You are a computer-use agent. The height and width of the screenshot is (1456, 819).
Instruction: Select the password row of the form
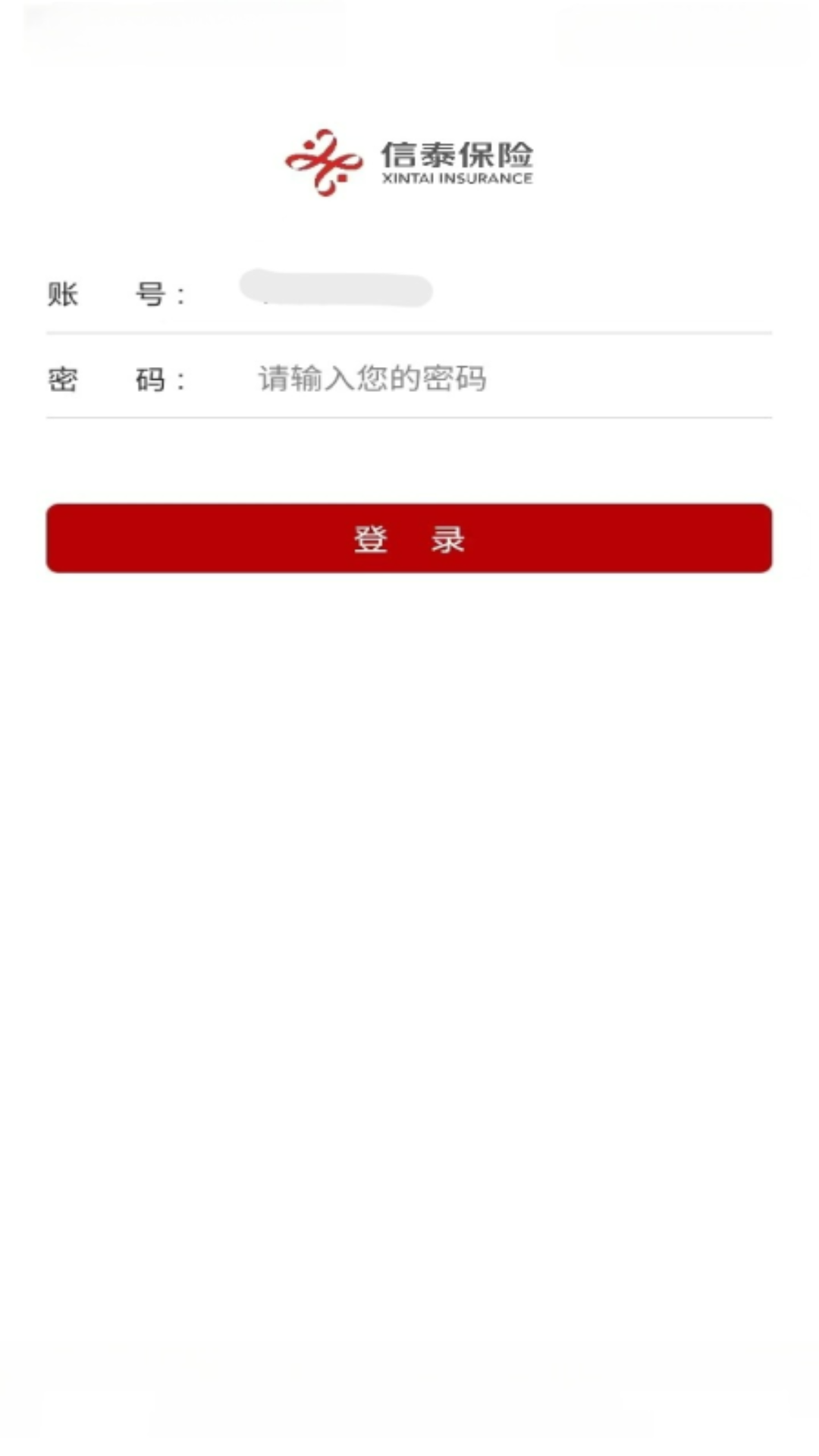(x=409, y=379)
